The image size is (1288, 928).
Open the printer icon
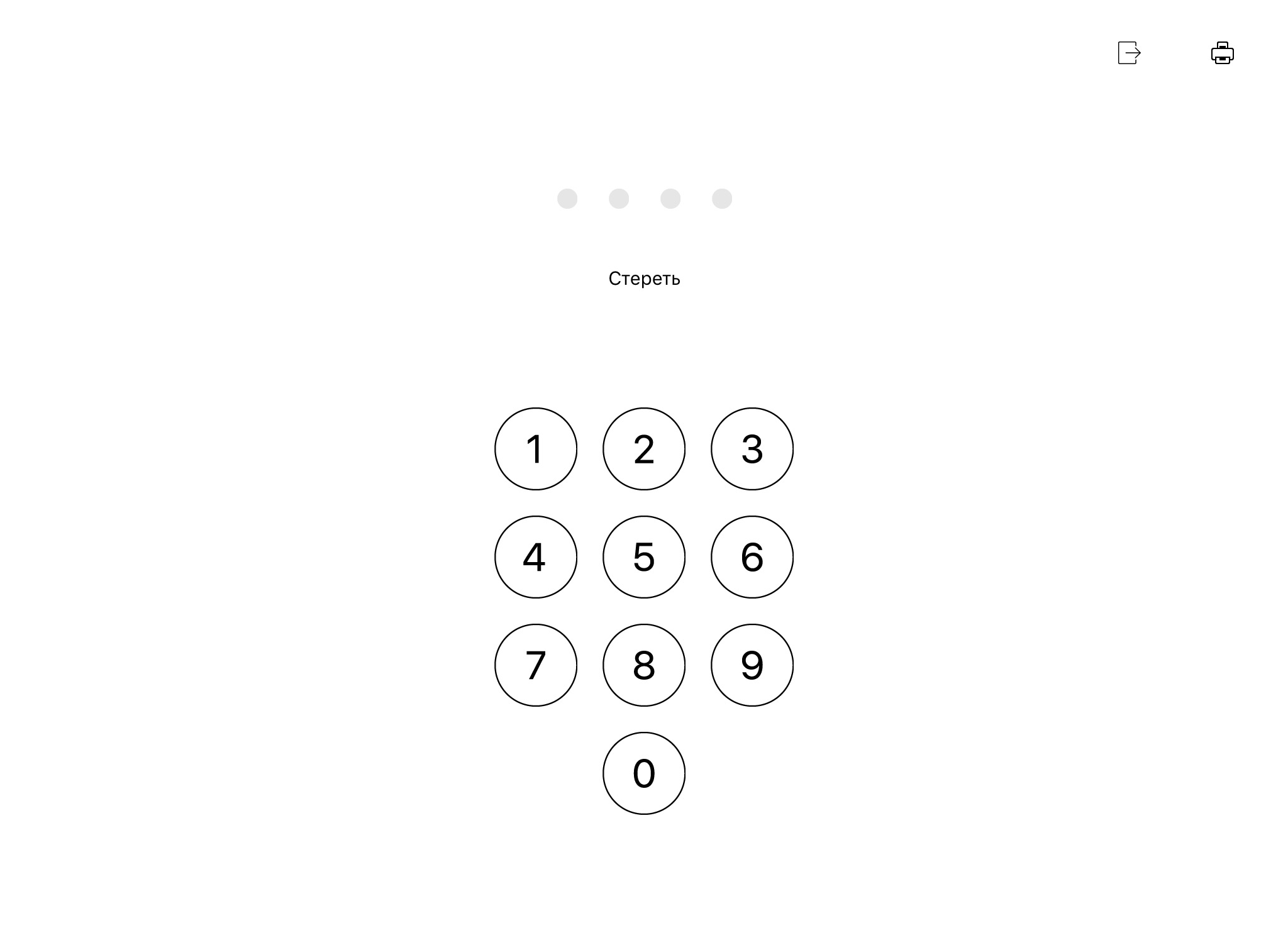1222,53
